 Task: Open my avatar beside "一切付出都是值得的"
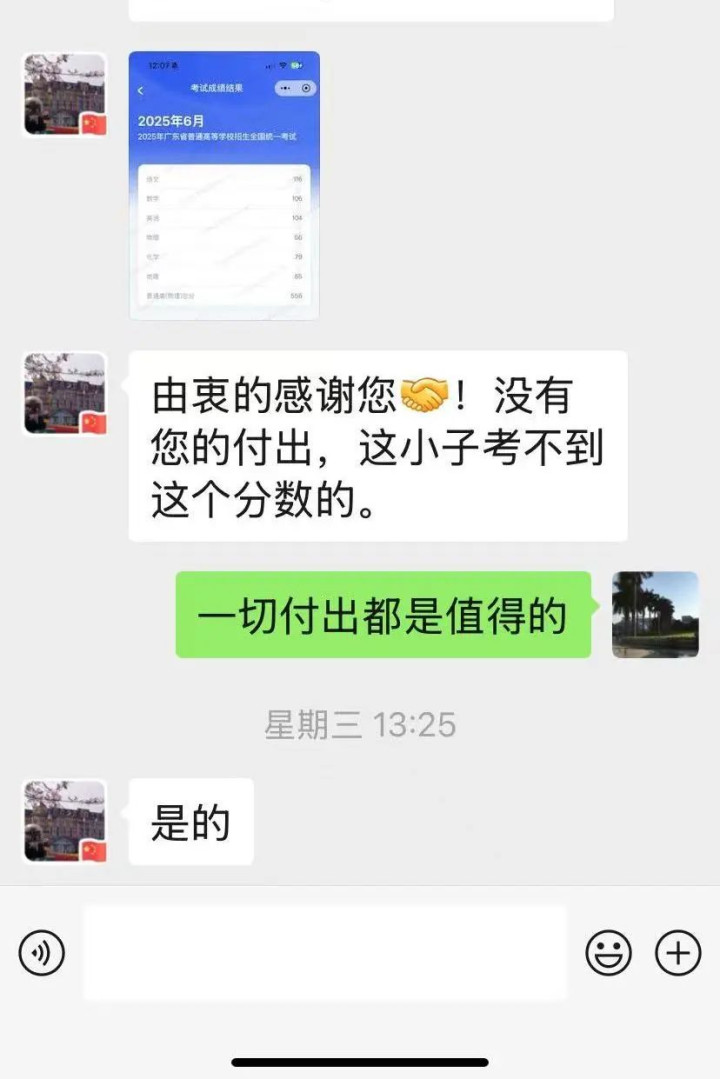click(x=655, y=614)
